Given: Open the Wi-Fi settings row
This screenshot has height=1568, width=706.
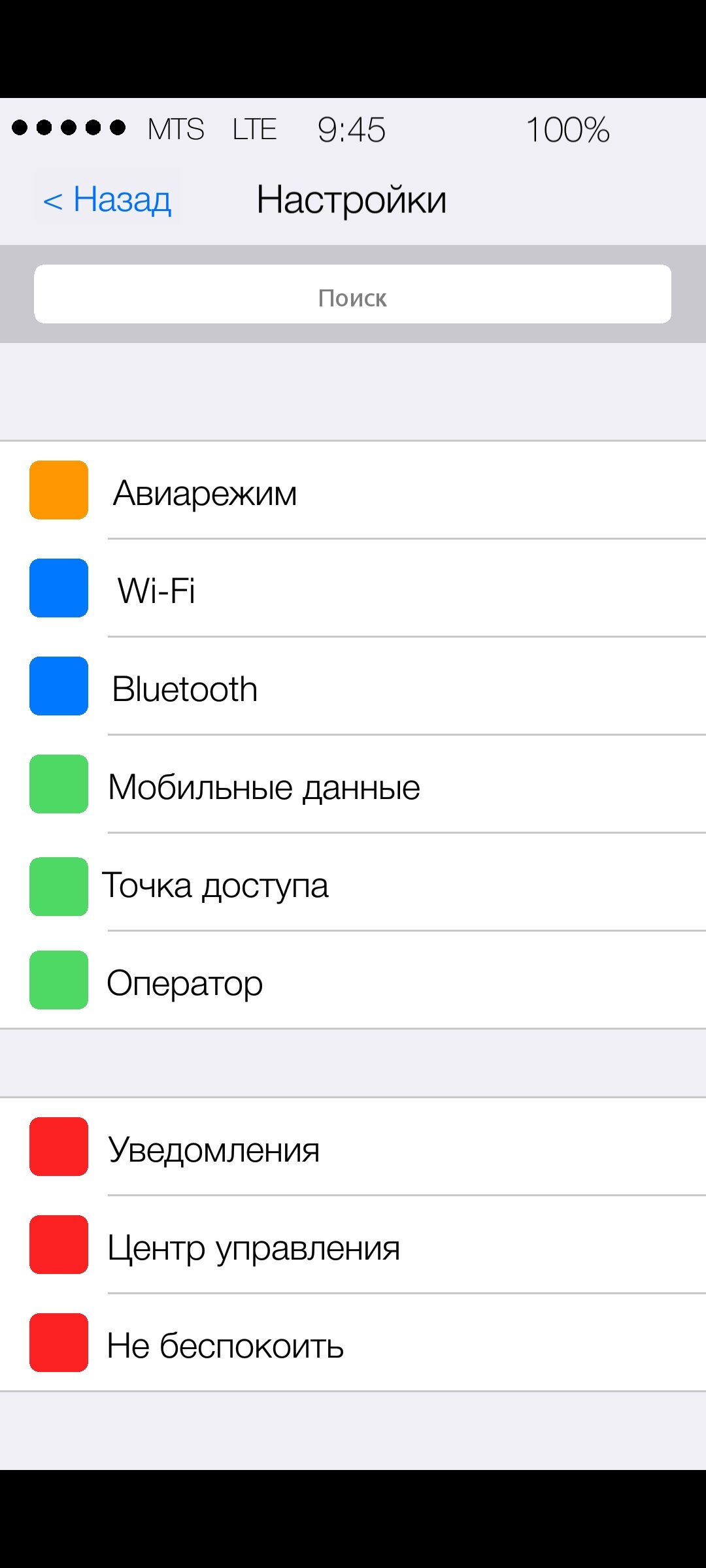Looking at the screenshot, I should [x=353, y=589].
